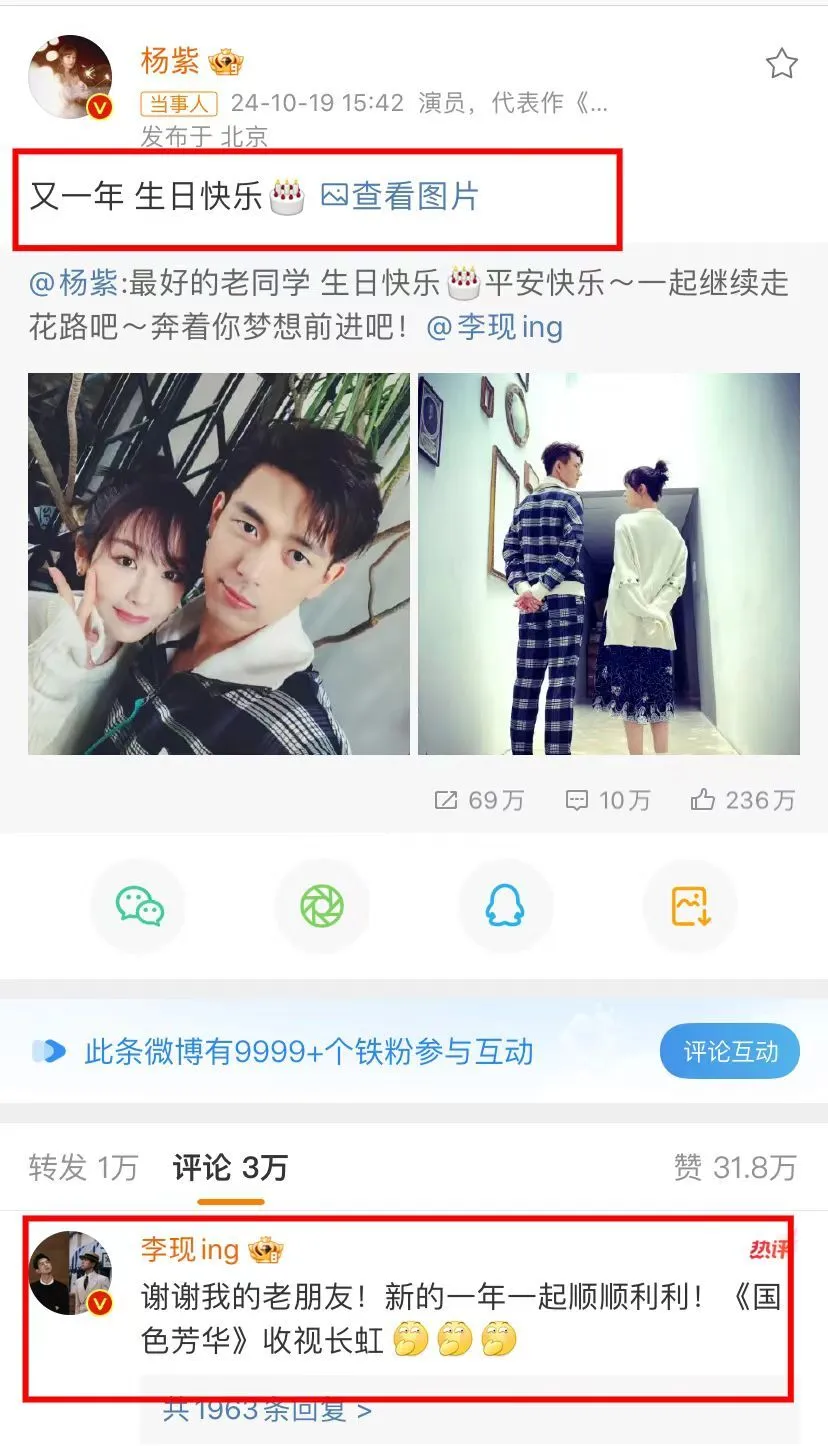Share this post to QQ
This screenshot has width=828, height=1446.
click(x=505, y=906)
